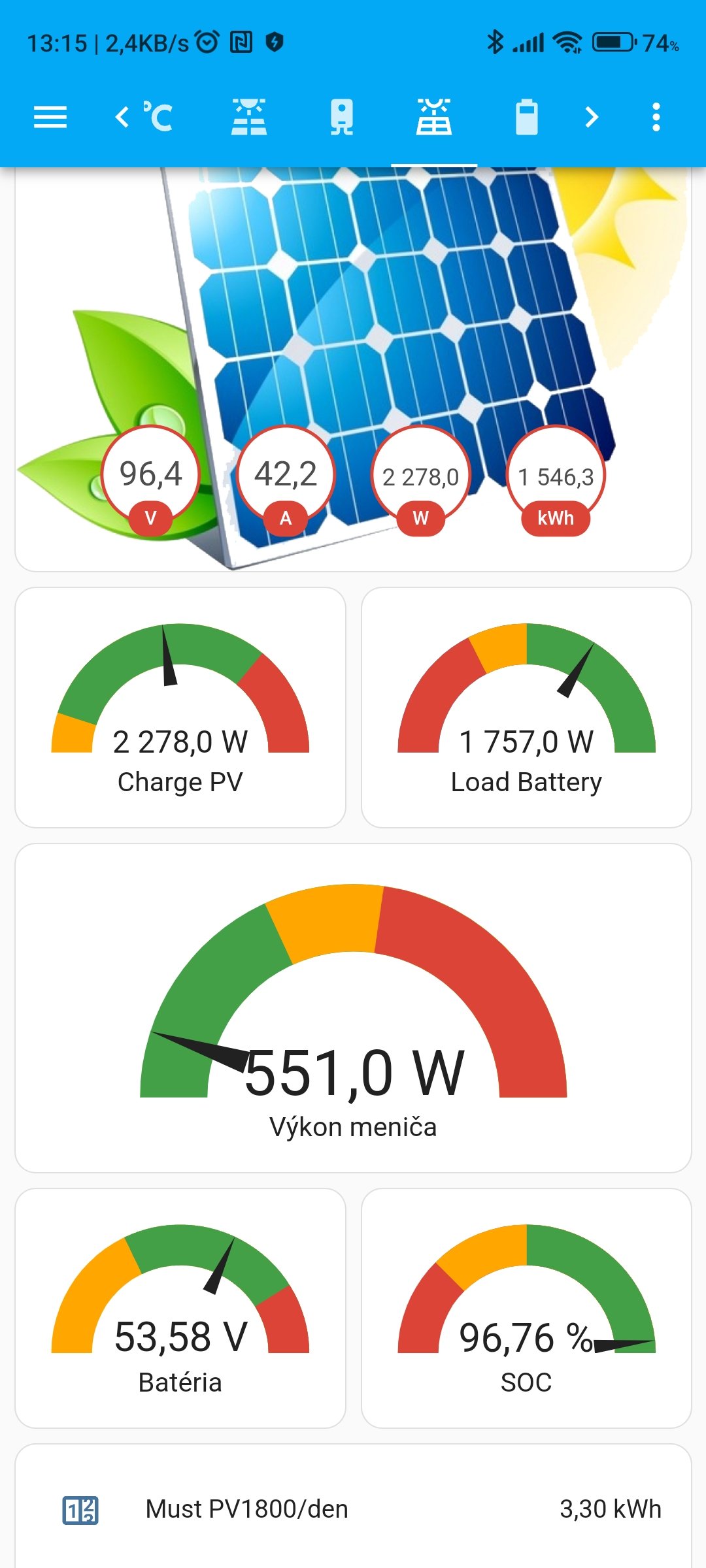The height and width of the screenshot is (1568, 706).
Task: Open the Load Battery gauge card
Action: 526,708
